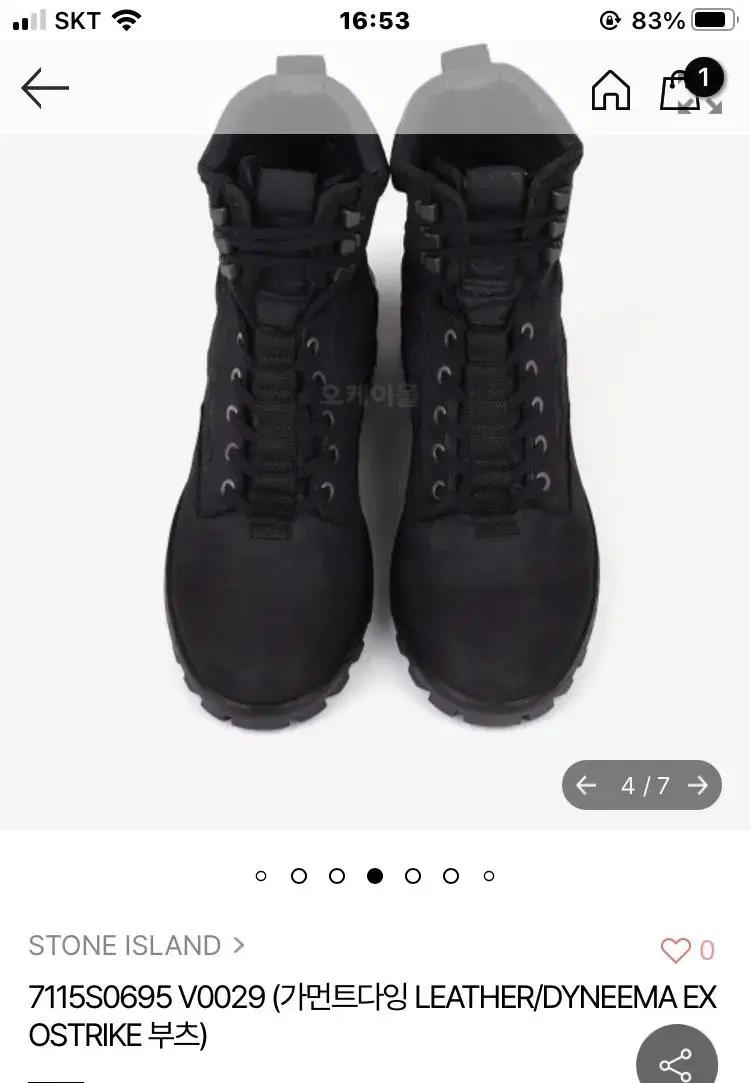Jump to the first photo dot

pyautogui.click(x=261, y=876)
